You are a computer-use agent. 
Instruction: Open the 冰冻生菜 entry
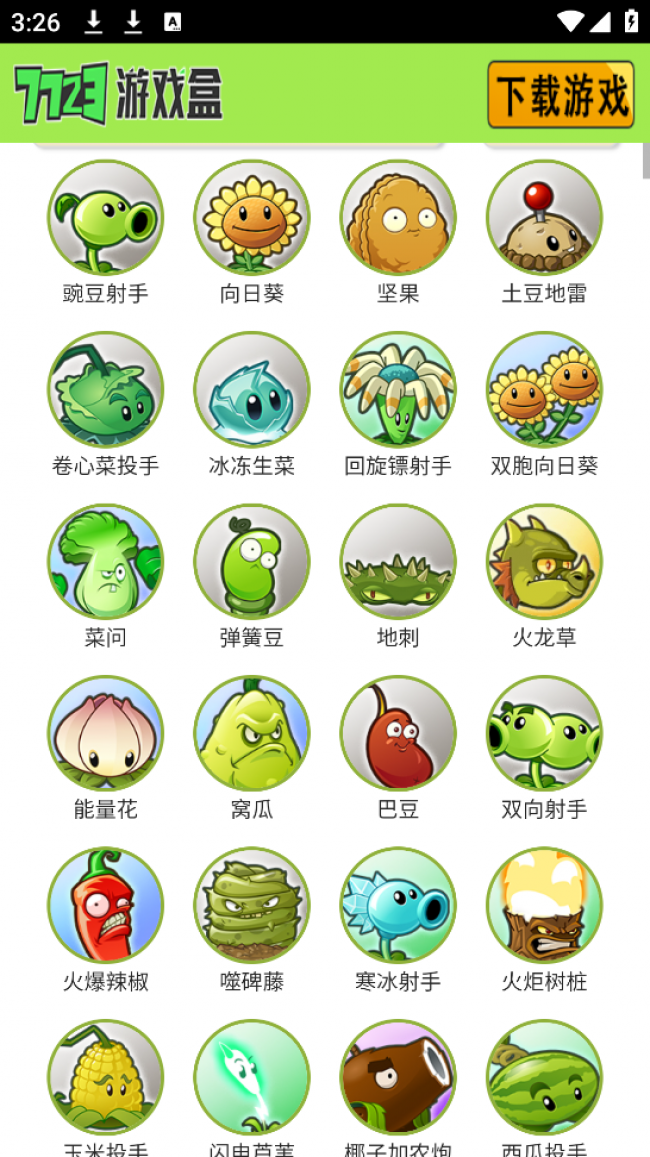[x=252, y=390]
